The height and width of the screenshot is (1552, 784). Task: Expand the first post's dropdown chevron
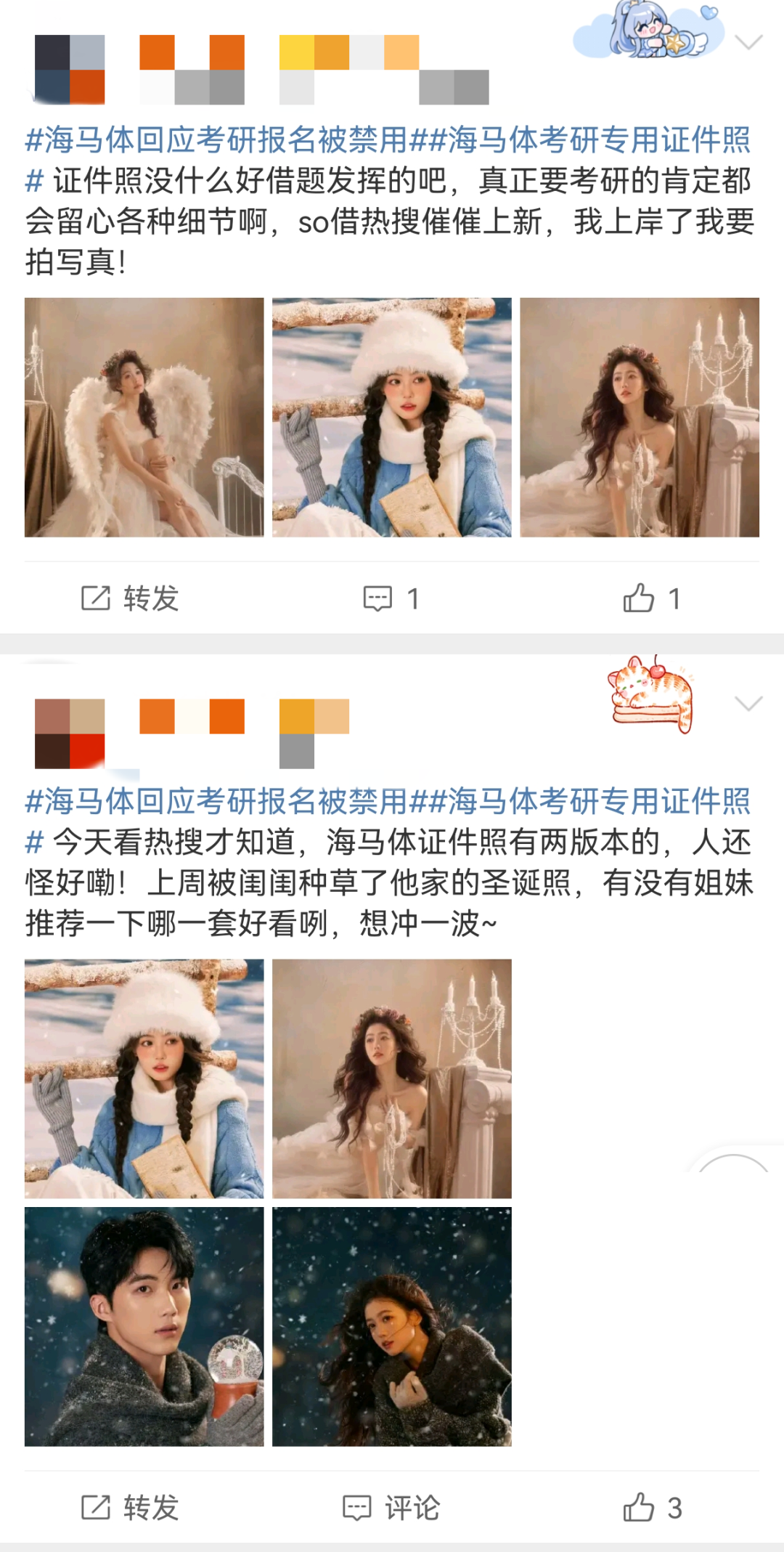tap(748, 42)
